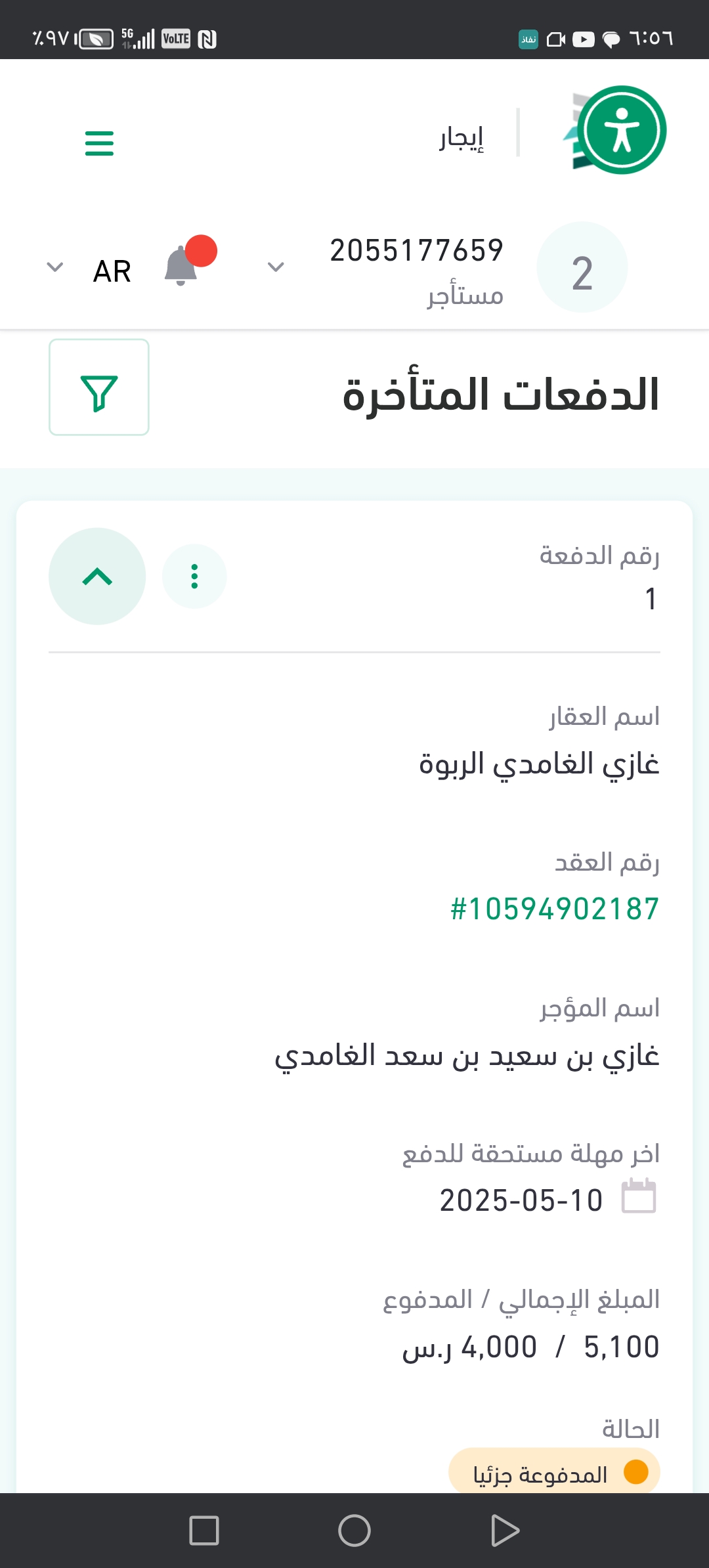Image resolution: width=709 pixels, height=1568 pixels.
Task: Open the hamburger menu
Action: 99,142
